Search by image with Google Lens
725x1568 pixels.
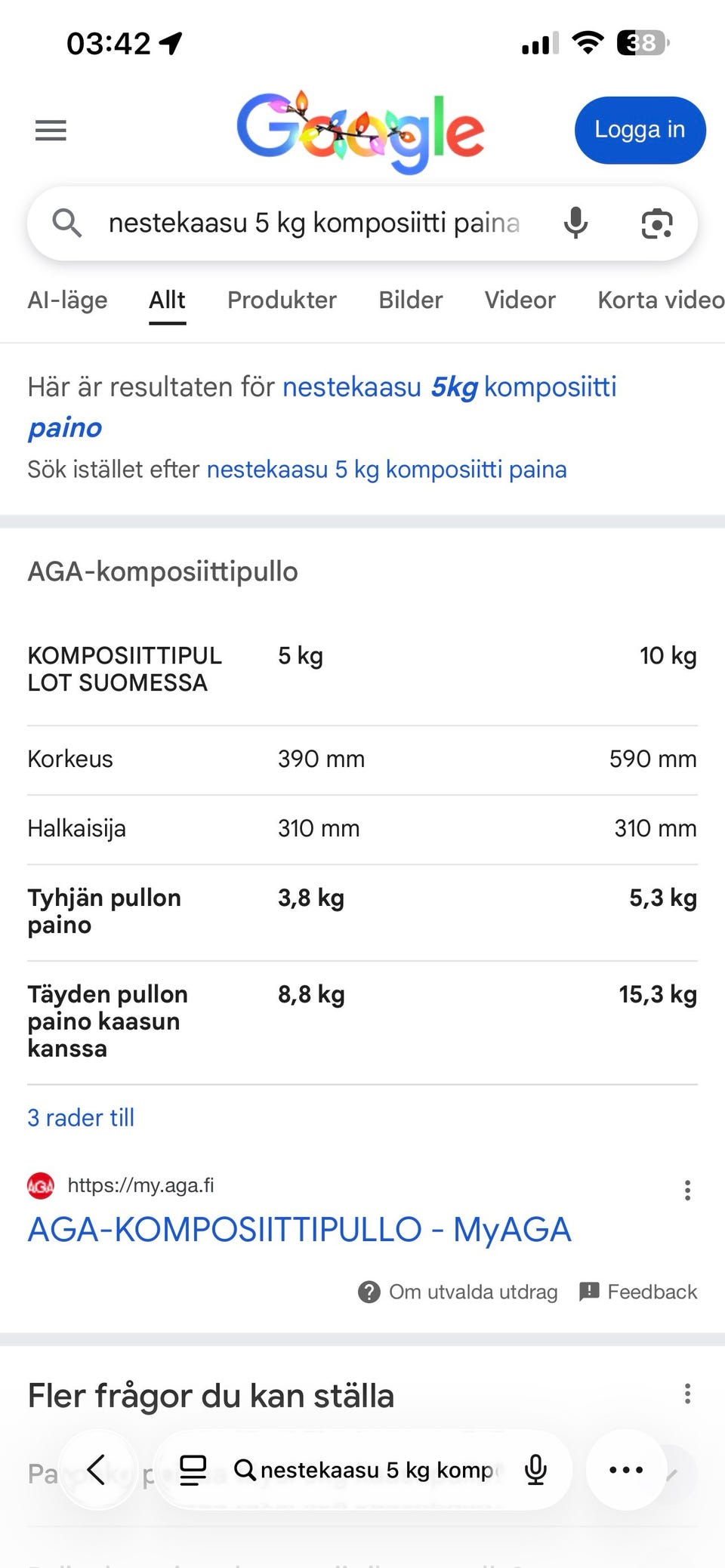[x=656, y=223]
